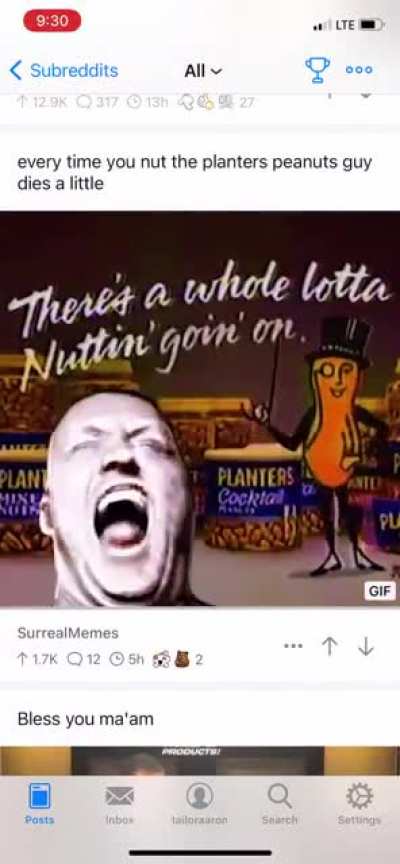Switch to the Search tab
Image resolution: width=400 pixels, height=864 pixels.
pyautogui.click(x=279, y=804)
